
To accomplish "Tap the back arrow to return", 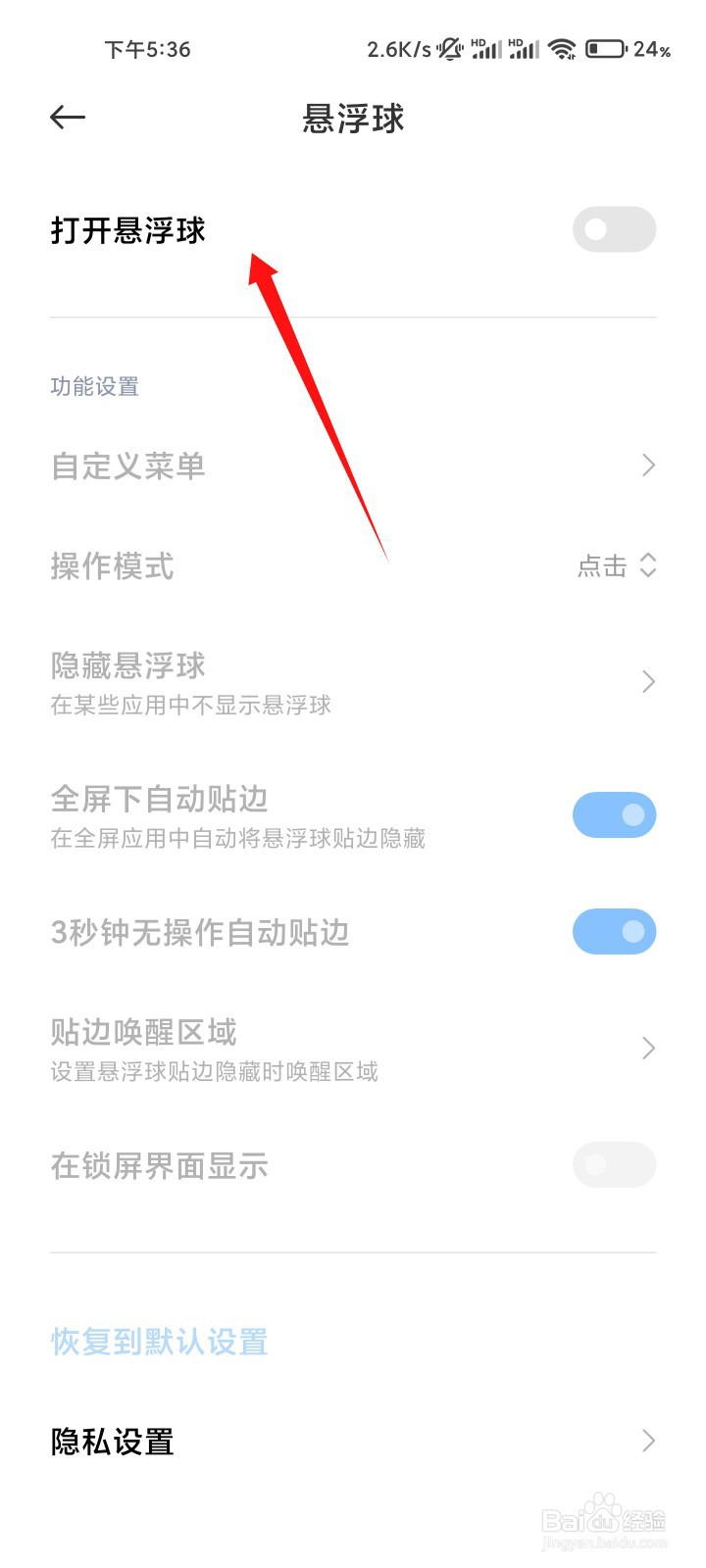I will (67, 117).
